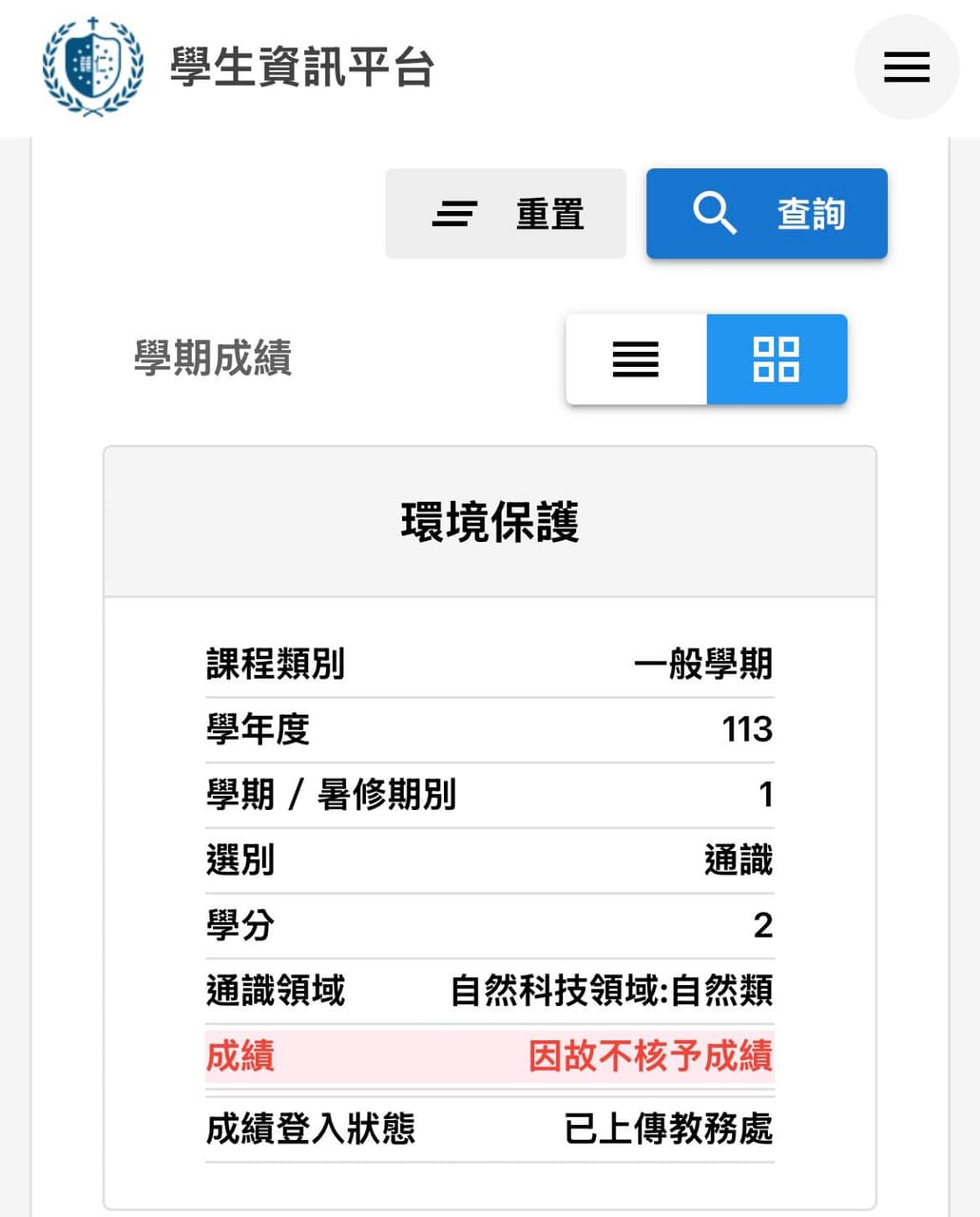Tap the 查詢 search button
The height and width of the screenshot is (1217, 980).
(x=767, y=214)
